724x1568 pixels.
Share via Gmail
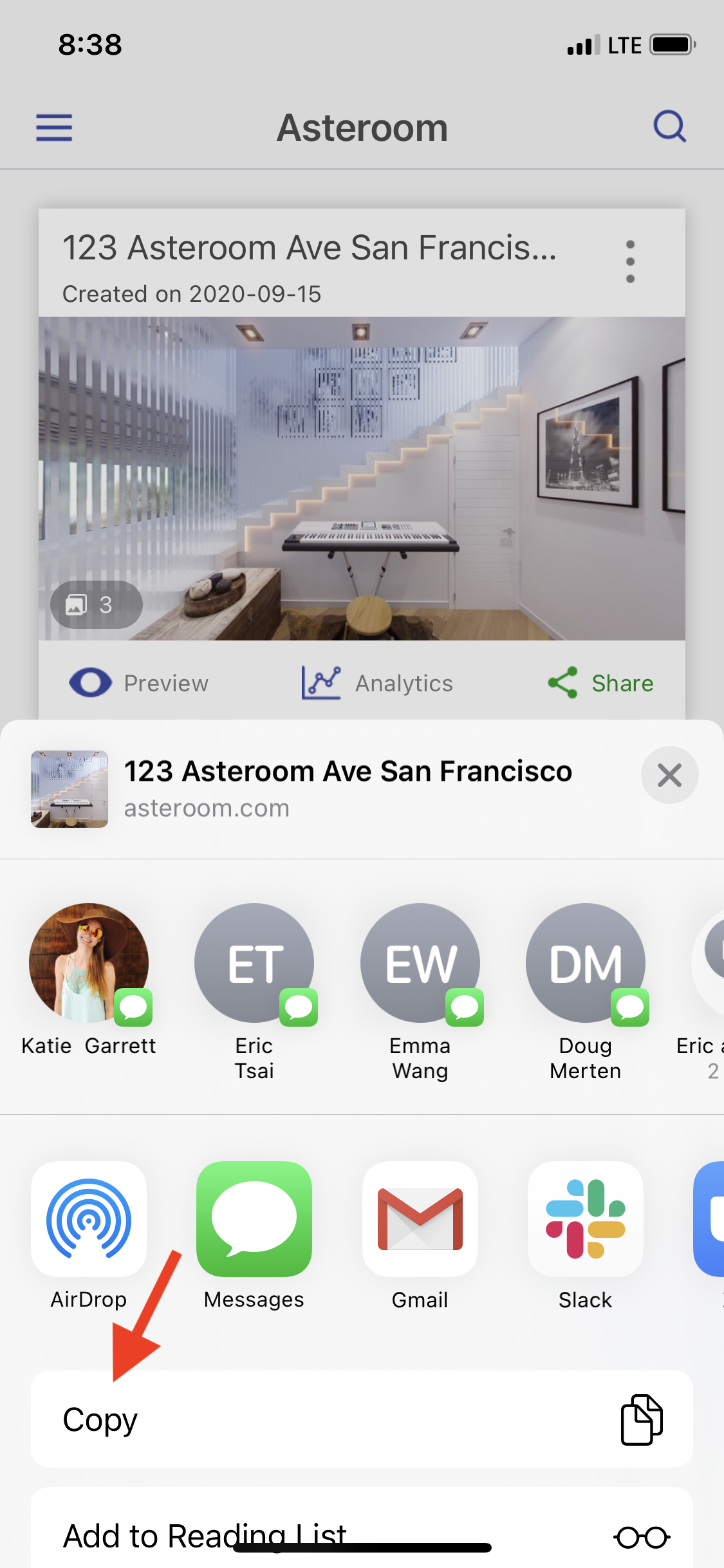[x=420, y=1236]
